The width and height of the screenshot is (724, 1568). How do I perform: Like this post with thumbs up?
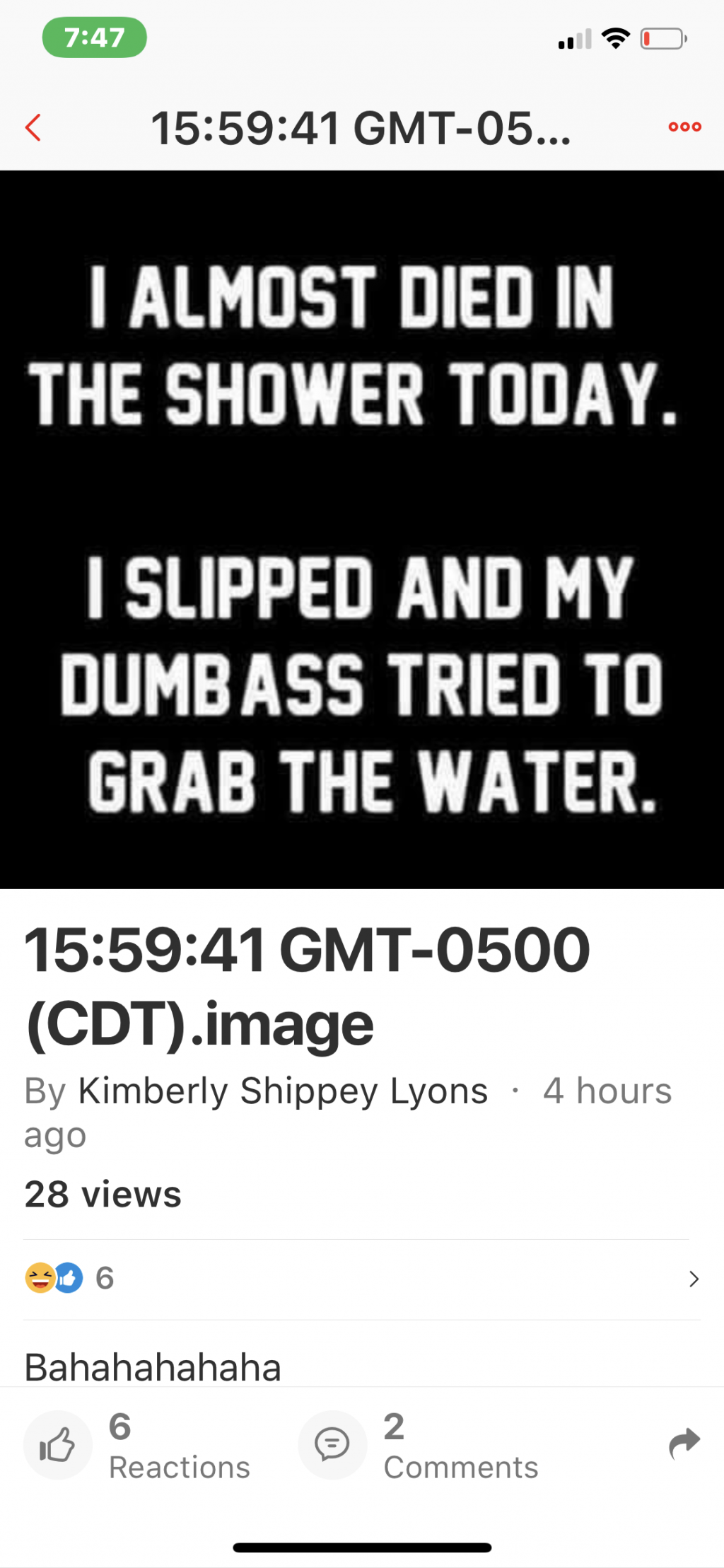tap(57, 1445)
